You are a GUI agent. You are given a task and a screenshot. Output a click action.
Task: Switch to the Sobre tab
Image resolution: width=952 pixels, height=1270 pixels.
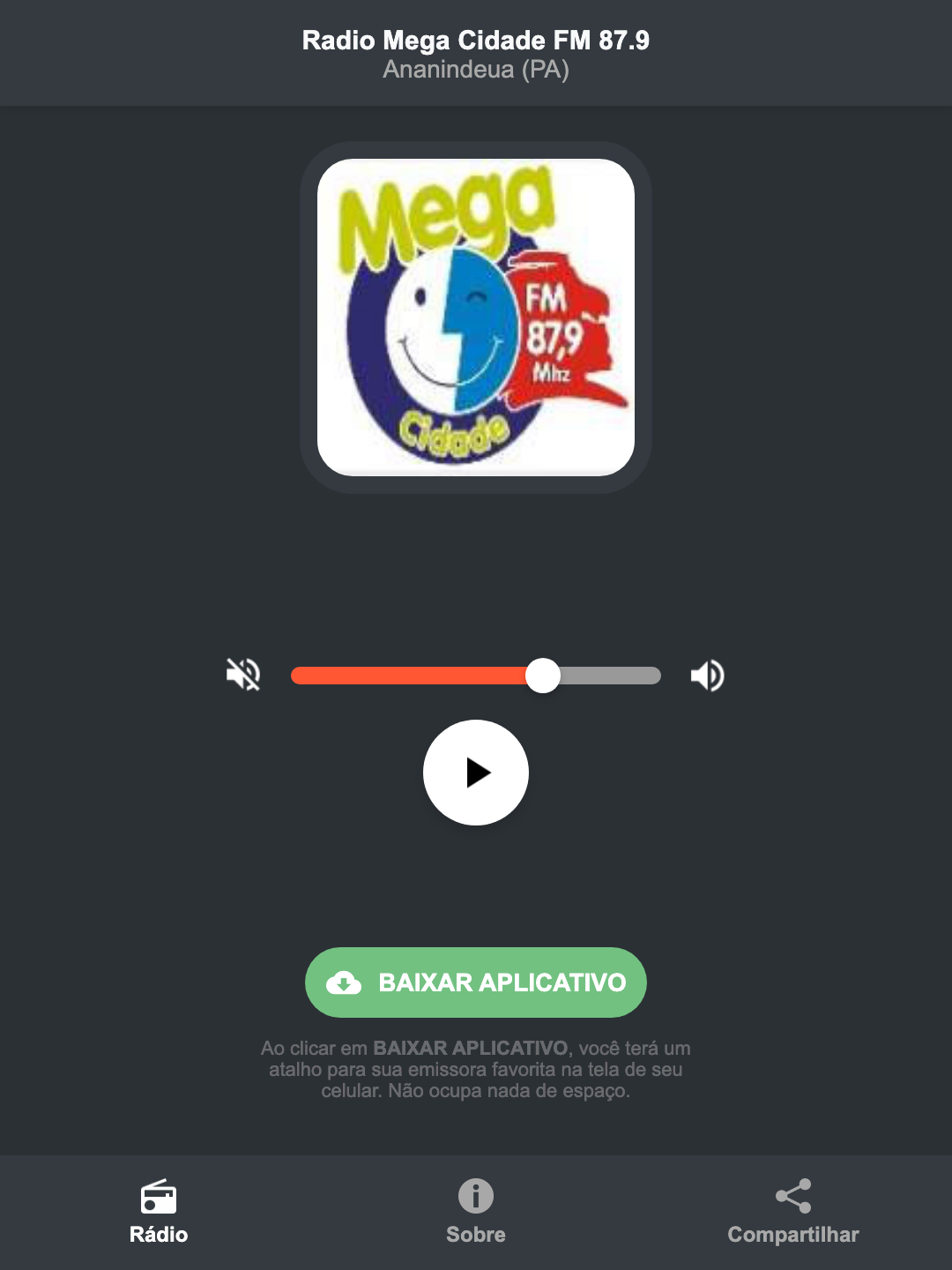[475, 1213]
